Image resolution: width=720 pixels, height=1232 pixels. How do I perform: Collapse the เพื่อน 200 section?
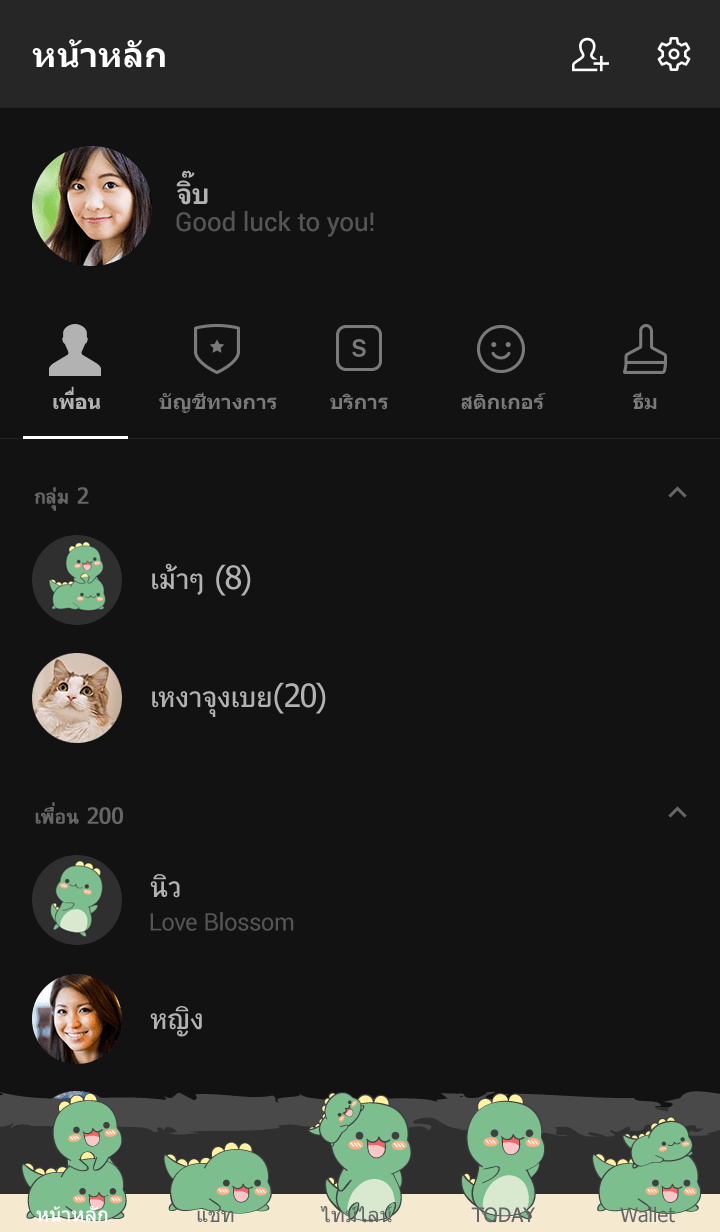click(677, 813)
